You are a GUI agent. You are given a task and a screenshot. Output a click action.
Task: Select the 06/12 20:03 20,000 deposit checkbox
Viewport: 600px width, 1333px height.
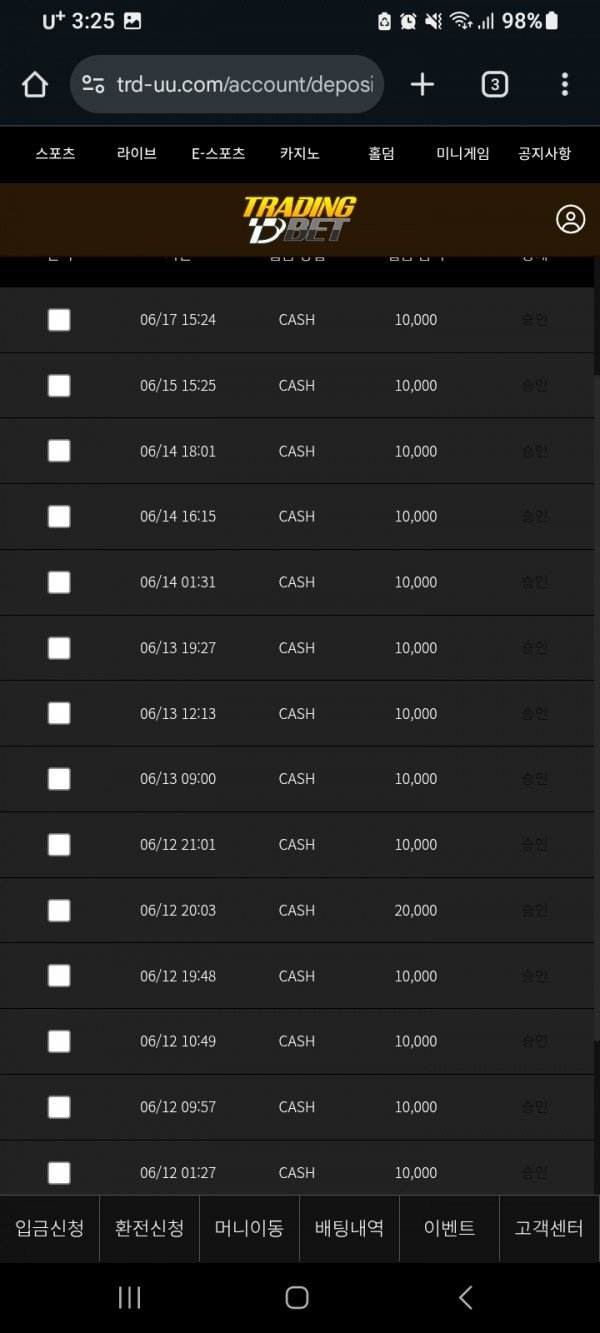coord(59,910)
